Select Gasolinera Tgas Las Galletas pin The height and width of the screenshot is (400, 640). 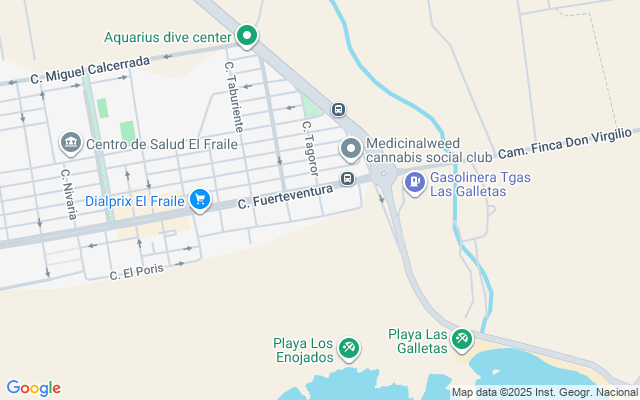click(413, 182)
